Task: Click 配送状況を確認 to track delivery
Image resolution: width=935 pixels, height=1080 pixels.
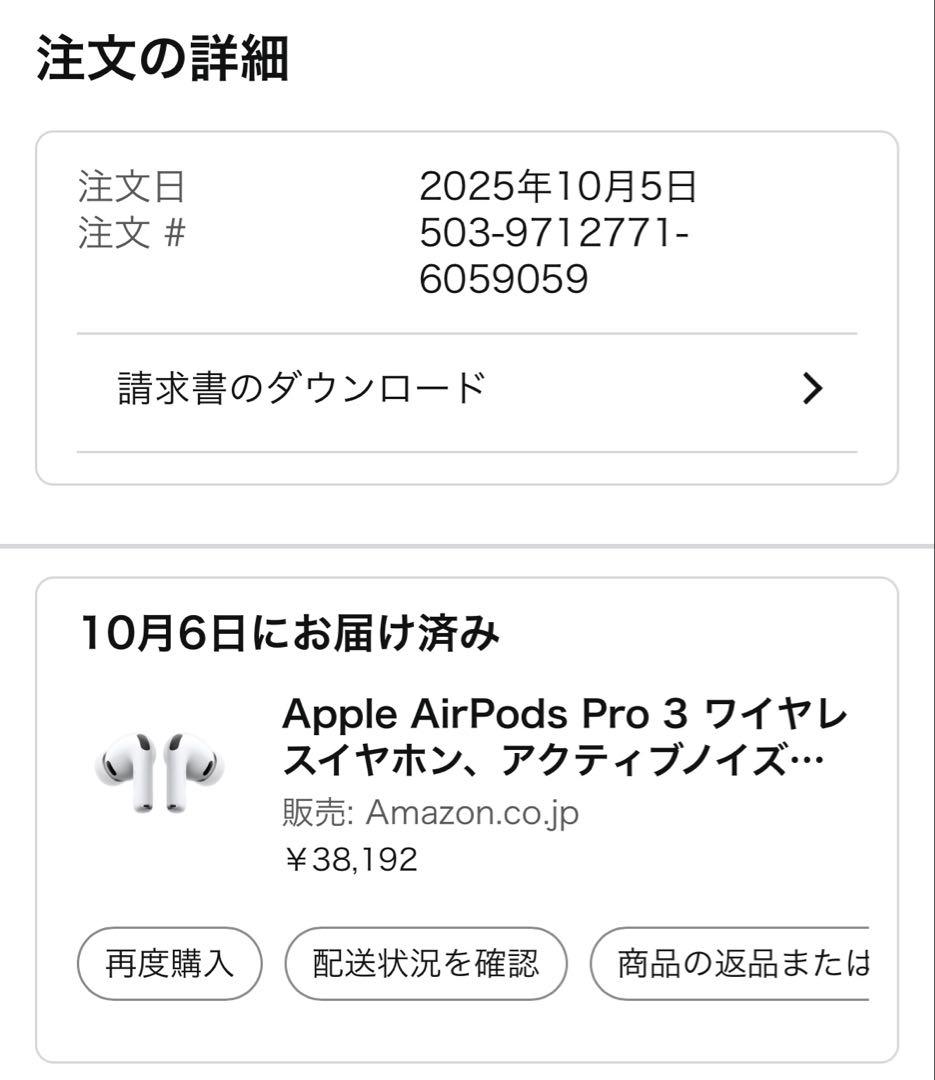Action: (x=425, y=962)
